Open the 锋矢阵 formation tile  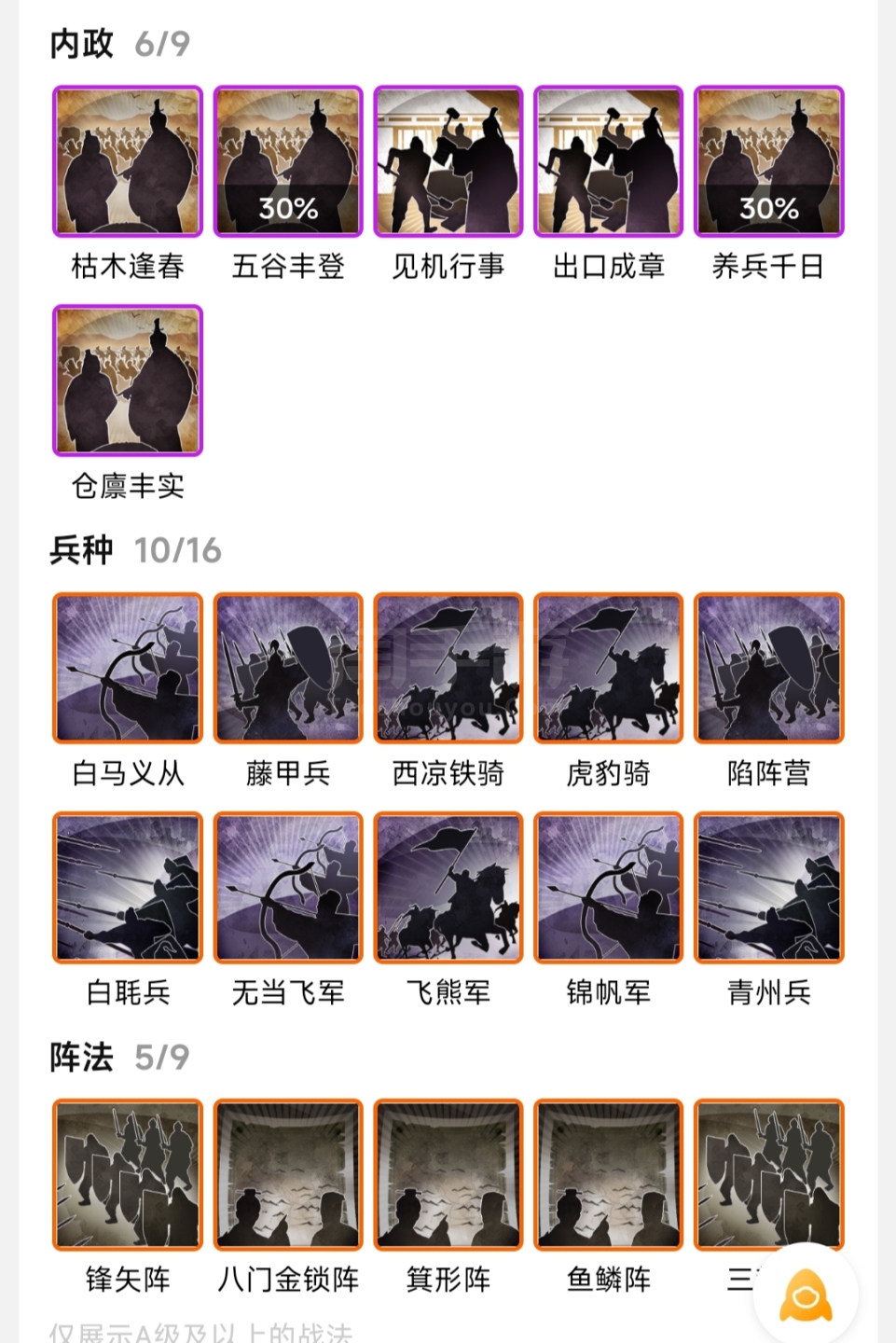click(x=128, y=1174)
